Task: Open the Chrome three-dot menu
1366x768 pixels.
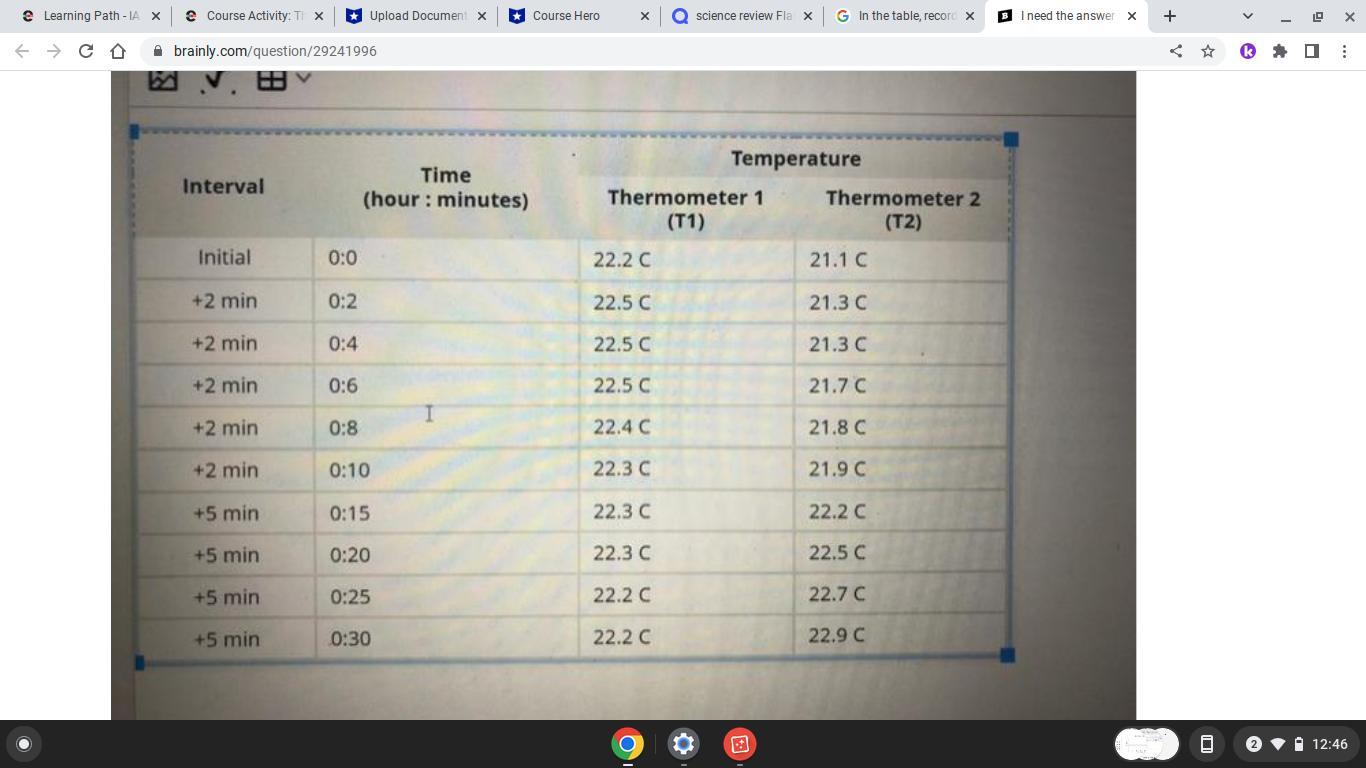Action: pyautogui.click(x=1344, y=51)
